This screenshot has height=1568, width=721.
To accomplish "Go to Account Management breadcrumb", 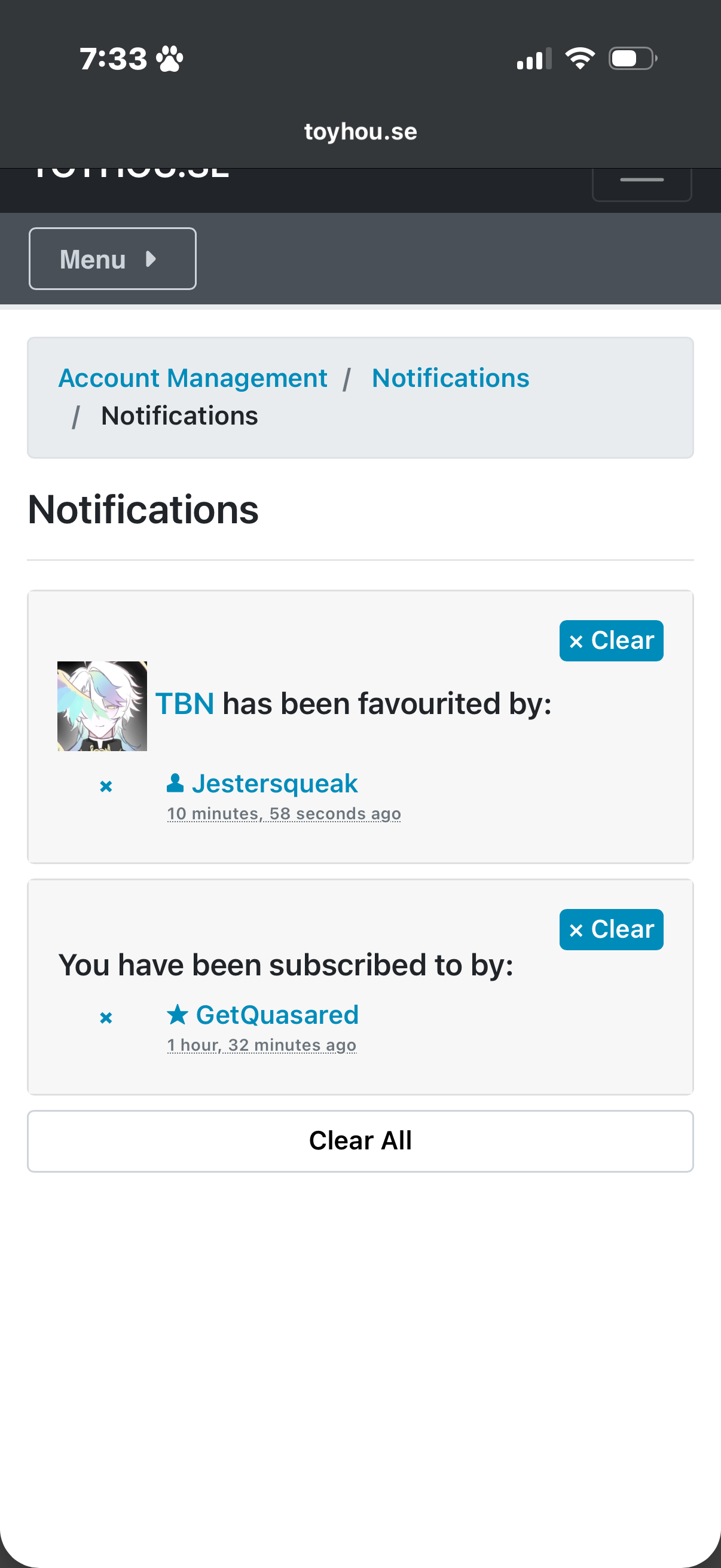I will (193, 378).
